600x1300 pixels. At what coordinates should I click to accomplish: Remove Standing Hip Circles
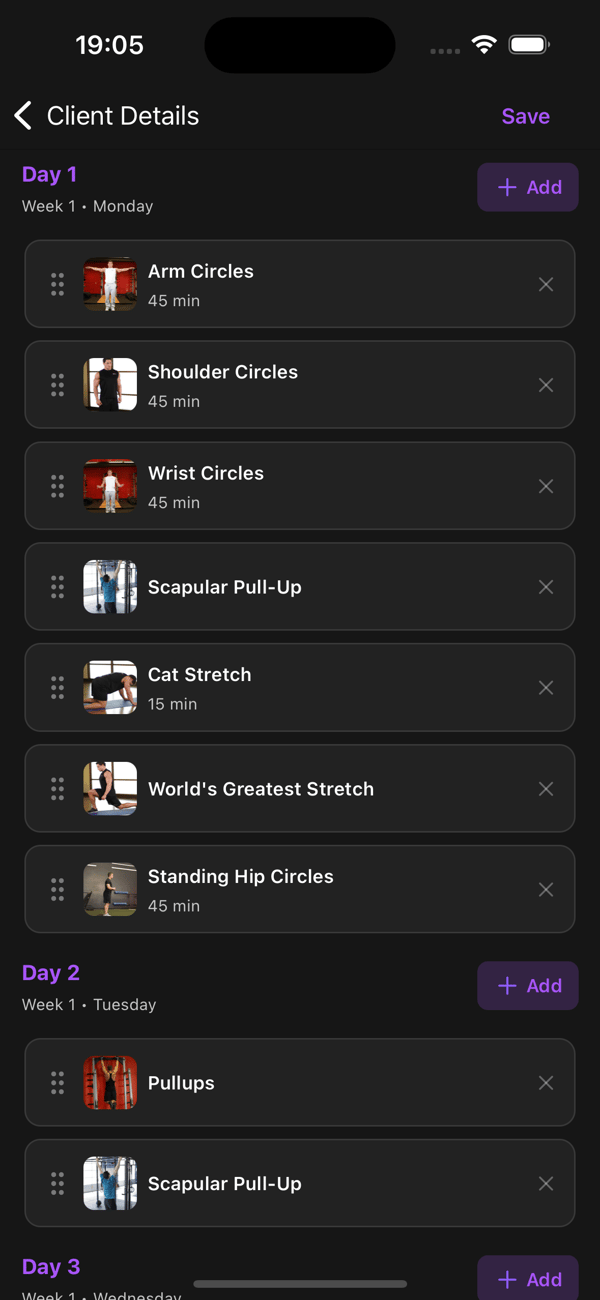[x=546, y=890]
